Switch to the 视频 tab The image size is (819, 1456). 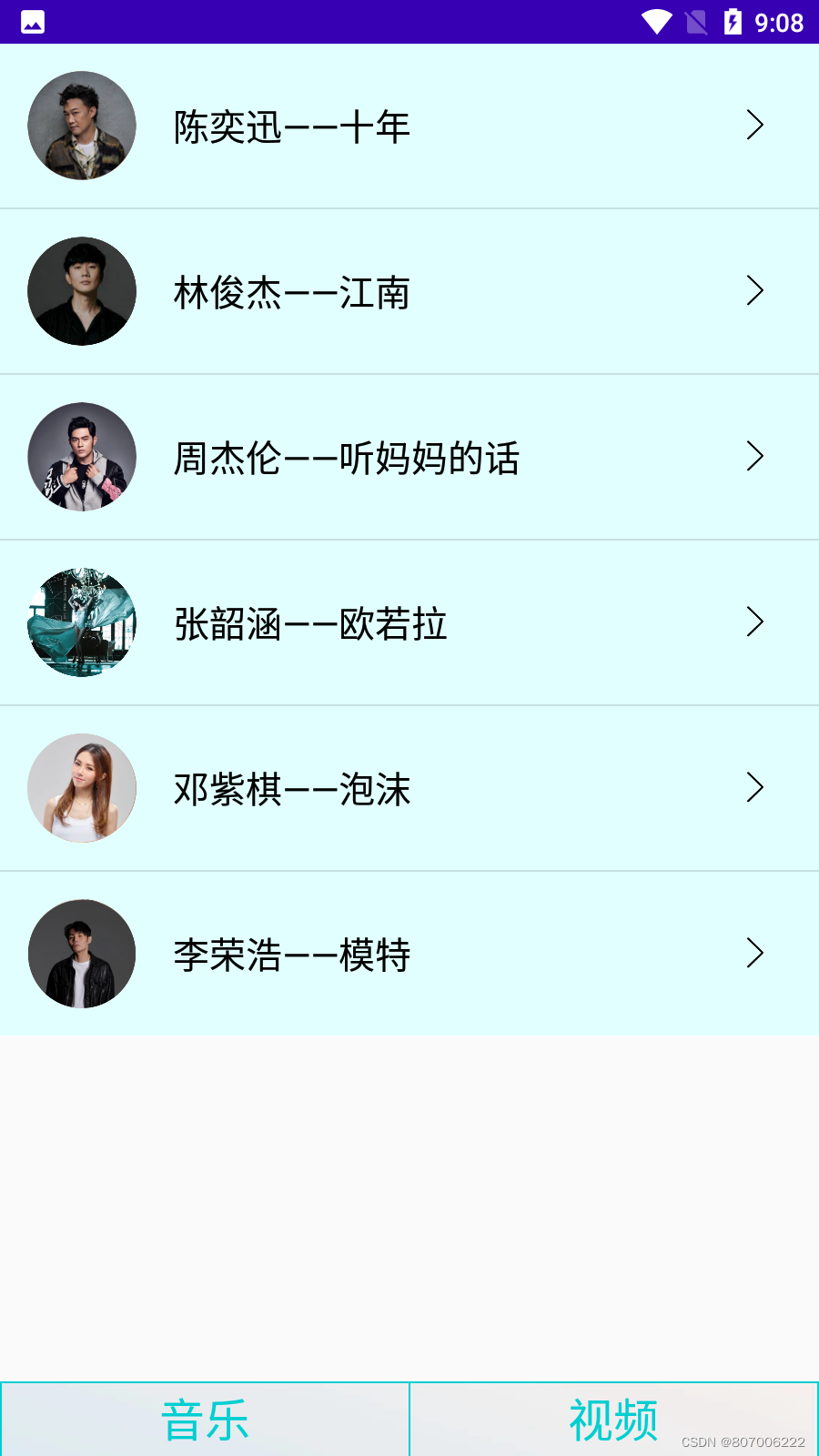pyautogui.click(x=614, y=1420)
